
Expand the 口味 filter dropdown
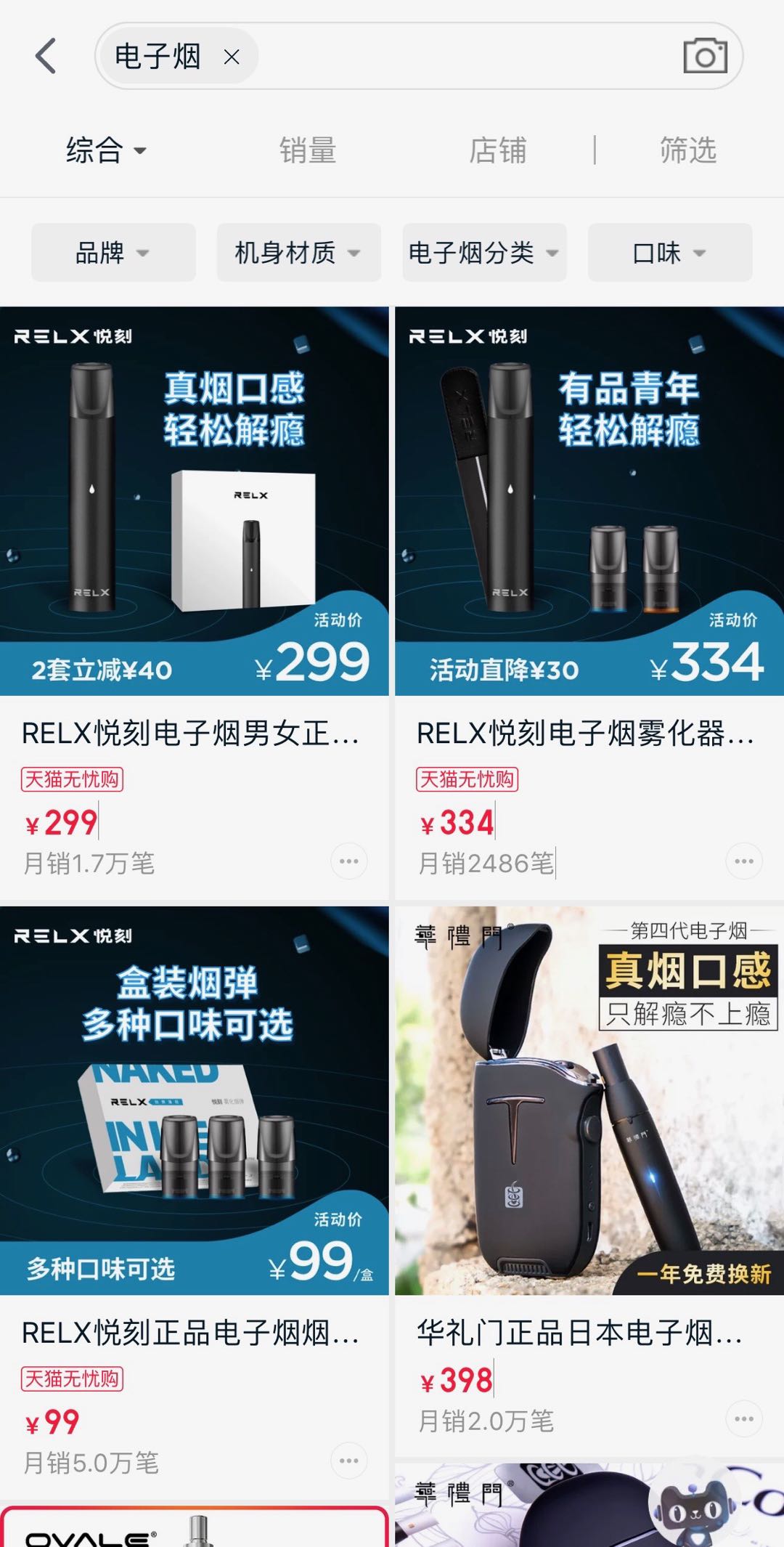pyautogui.click(x=669, y=253)
